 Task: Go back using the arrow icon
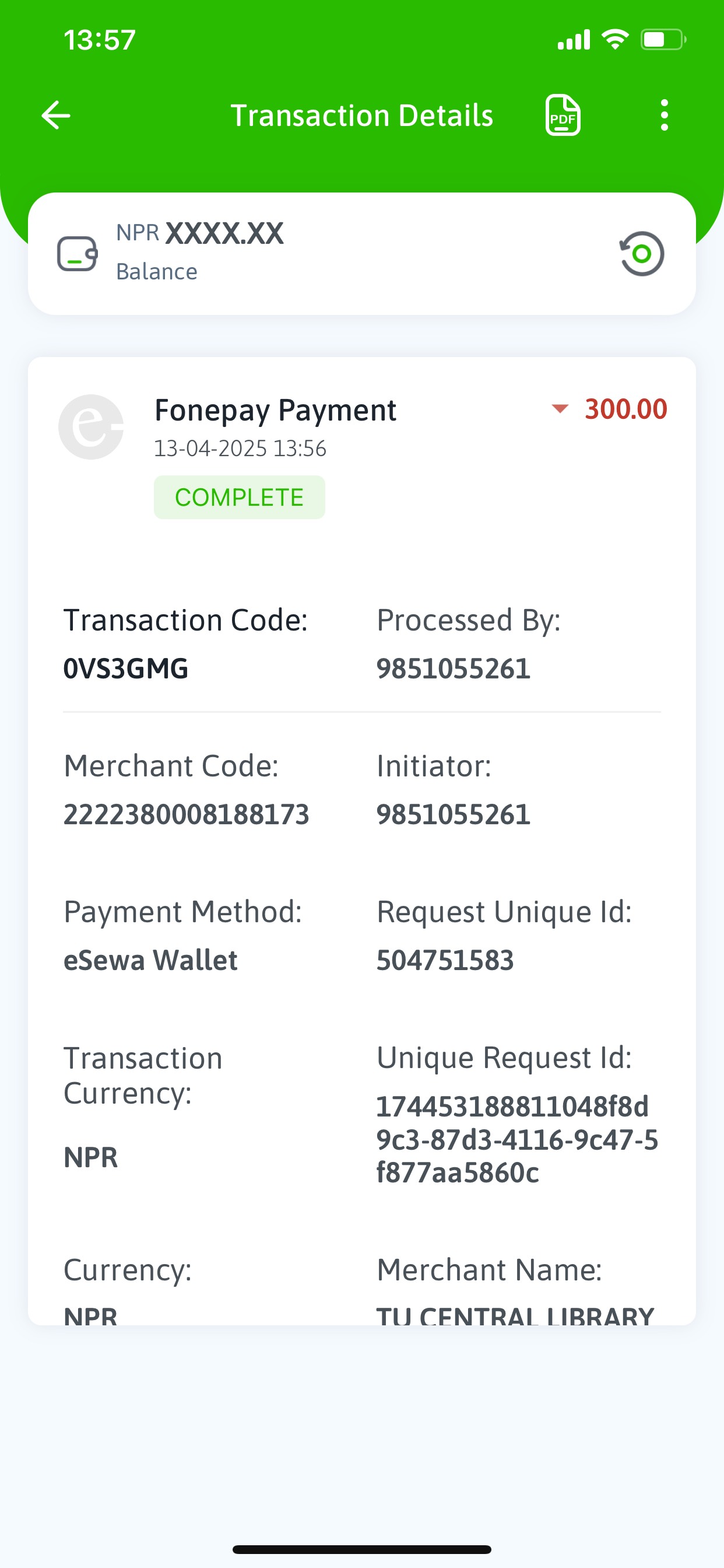point(56,115)
